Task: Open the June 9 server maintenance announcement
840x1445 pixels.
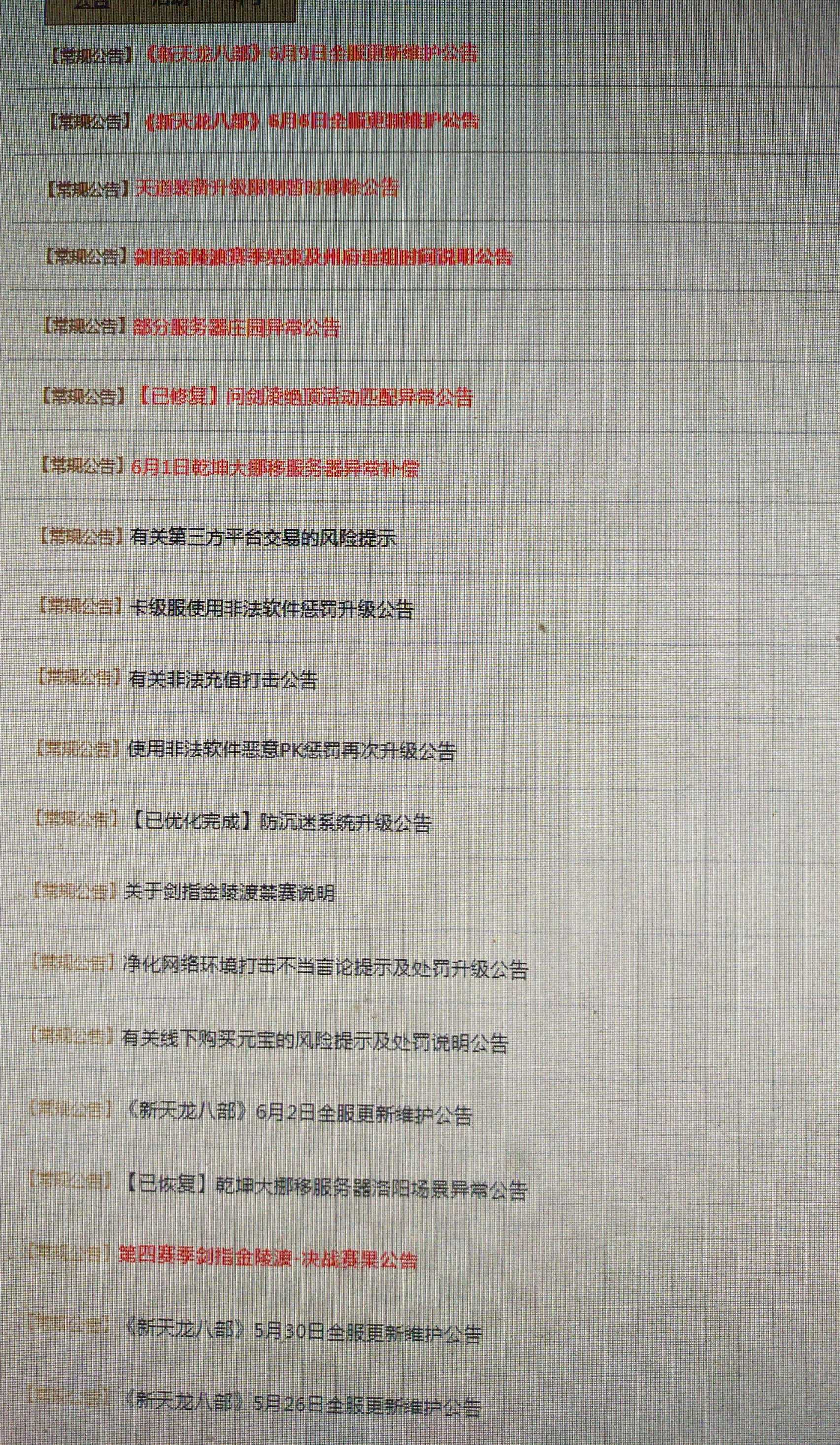Action: coord(311,54)
